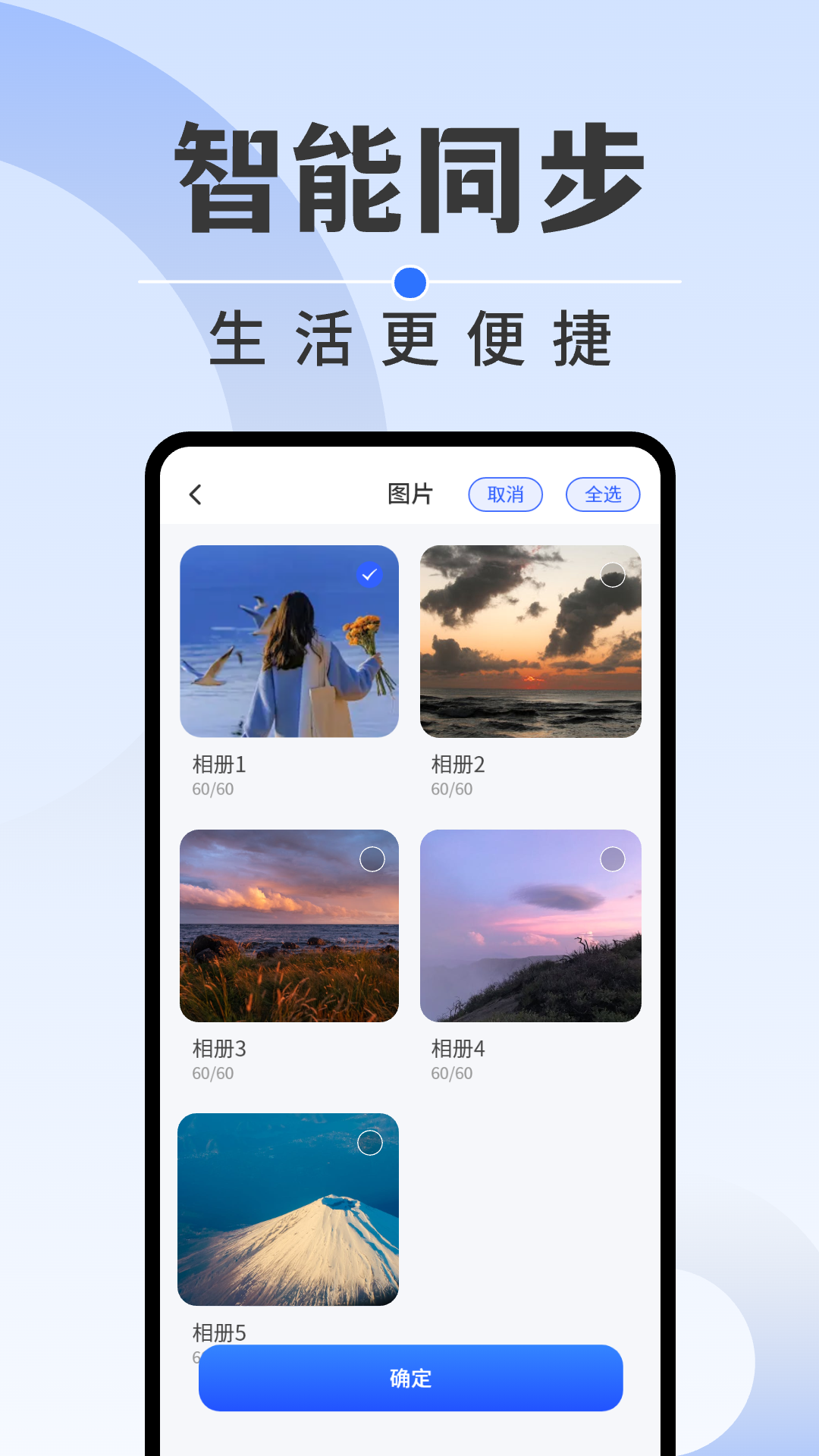Tap the circle selector icon on 相册3
The height and width of the screenshot is (1456, 819).
pos(372,861)
